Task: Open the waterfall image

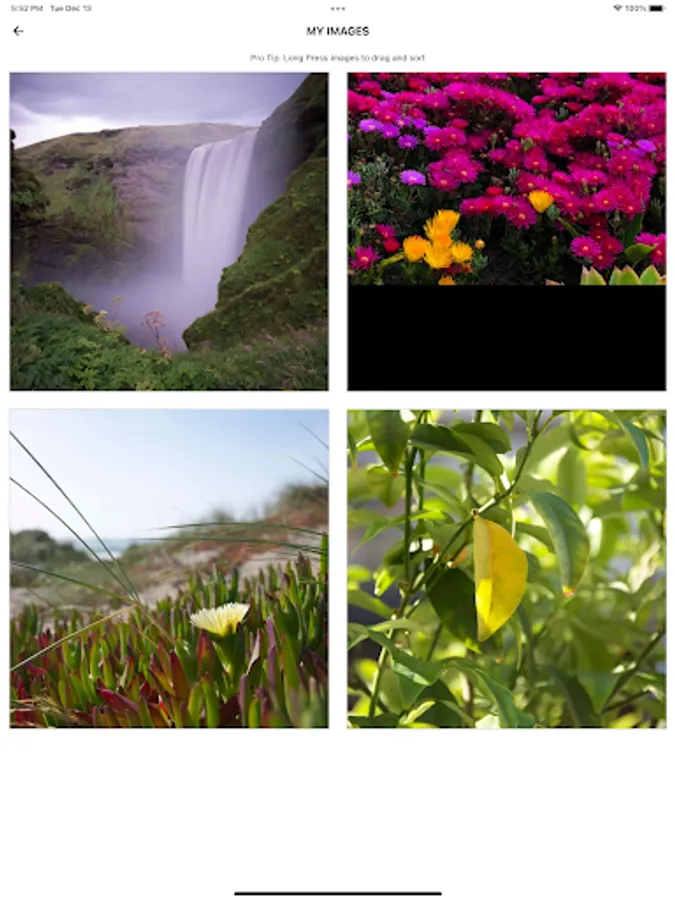Action: click(169, 231)
